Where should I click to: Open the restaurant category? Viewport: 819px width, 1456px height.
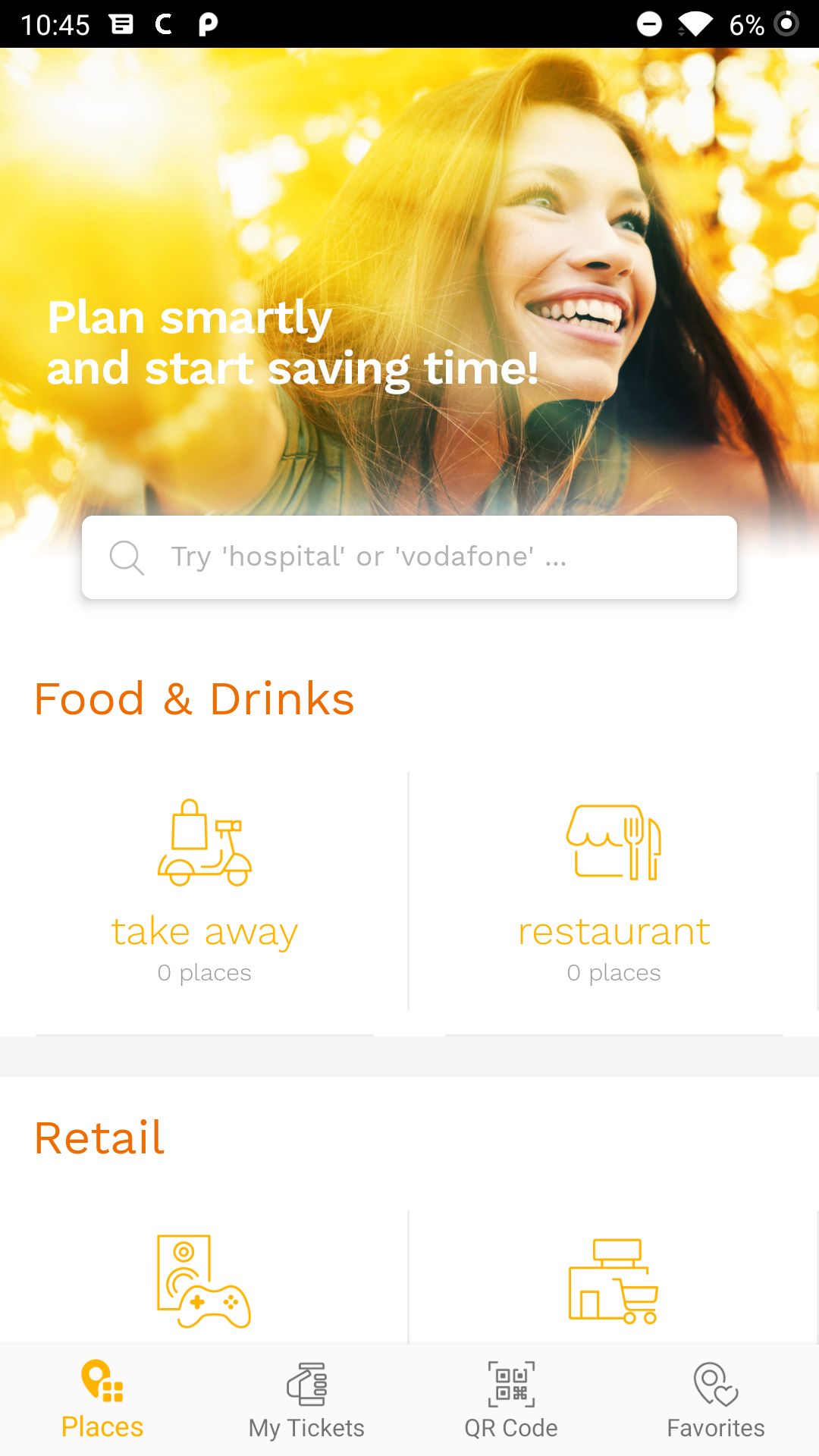click(x=614, y=891)
